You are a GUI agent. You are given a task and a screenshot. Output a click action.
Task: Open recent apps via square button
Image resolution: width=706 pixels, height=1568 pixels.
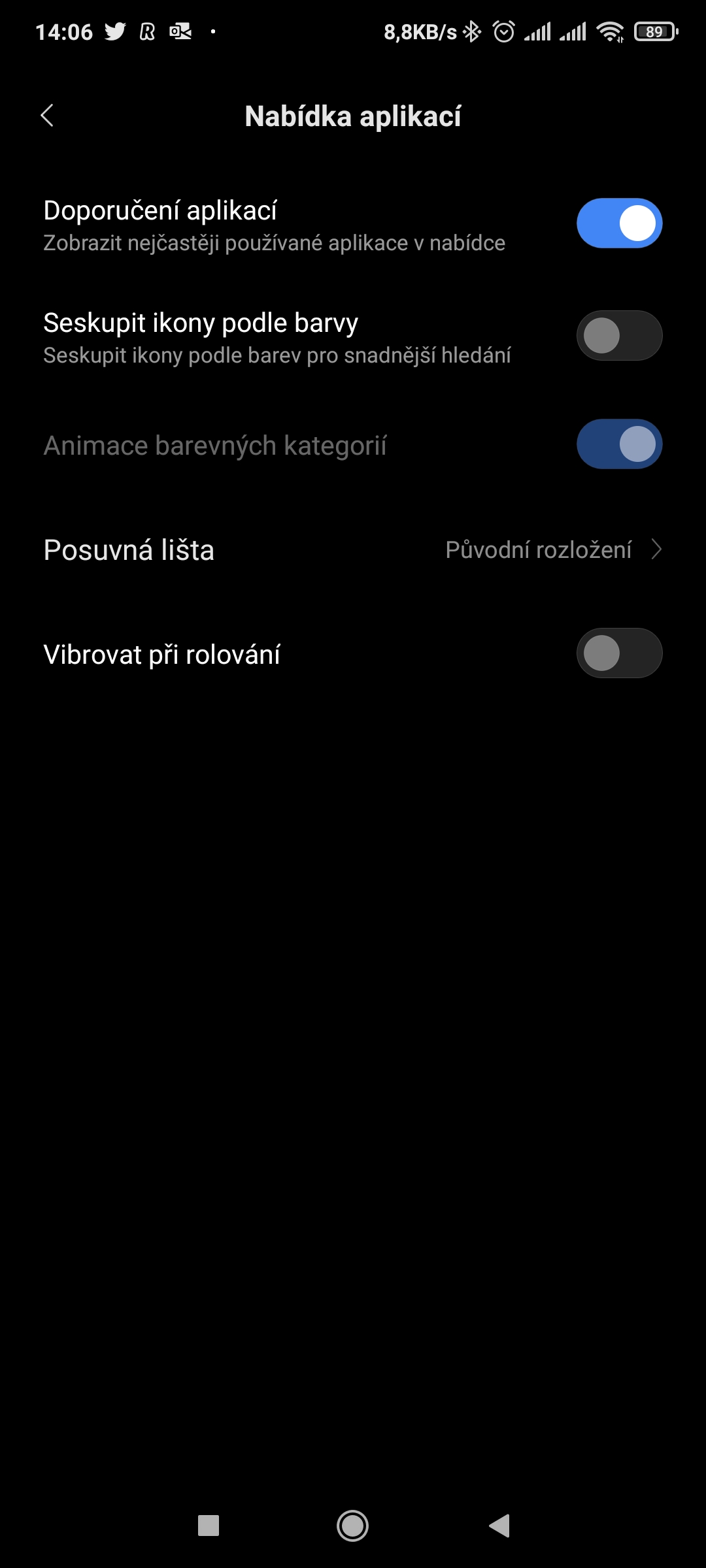click(209, 1526)
